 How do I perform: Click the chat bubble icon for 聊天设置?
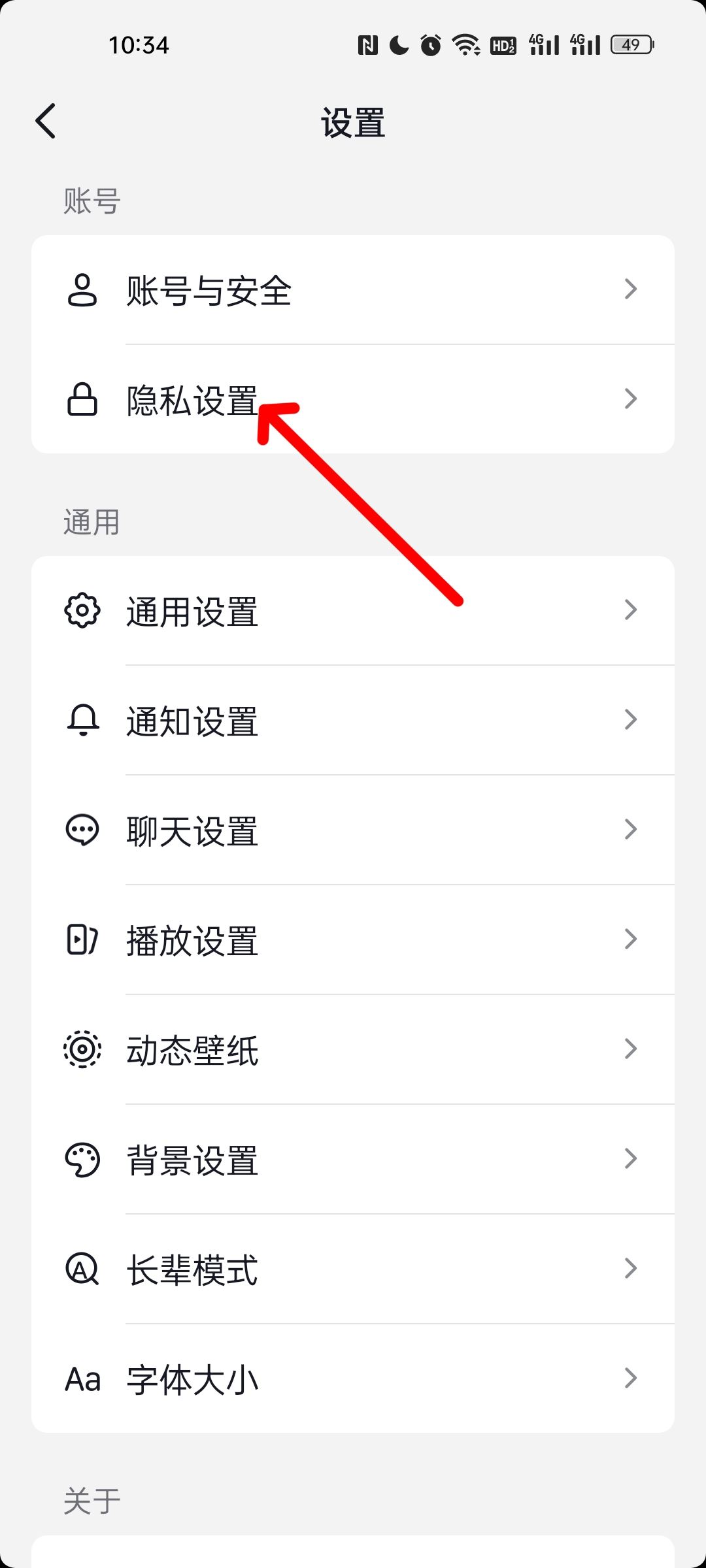(82, 830)
